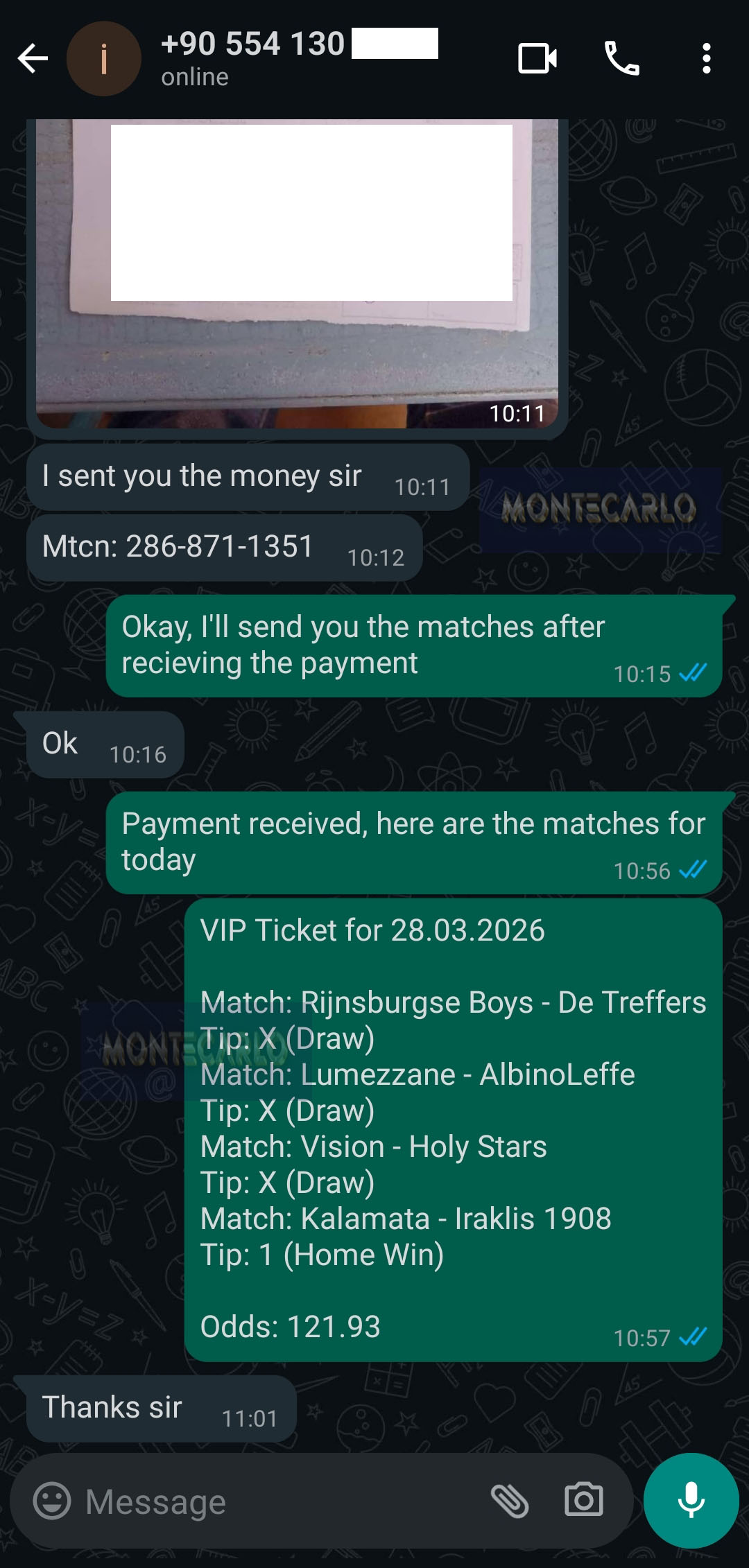Screen dimensions: 749x1568
Task: Go back to the chat list
Action: [x=31, y=59]
